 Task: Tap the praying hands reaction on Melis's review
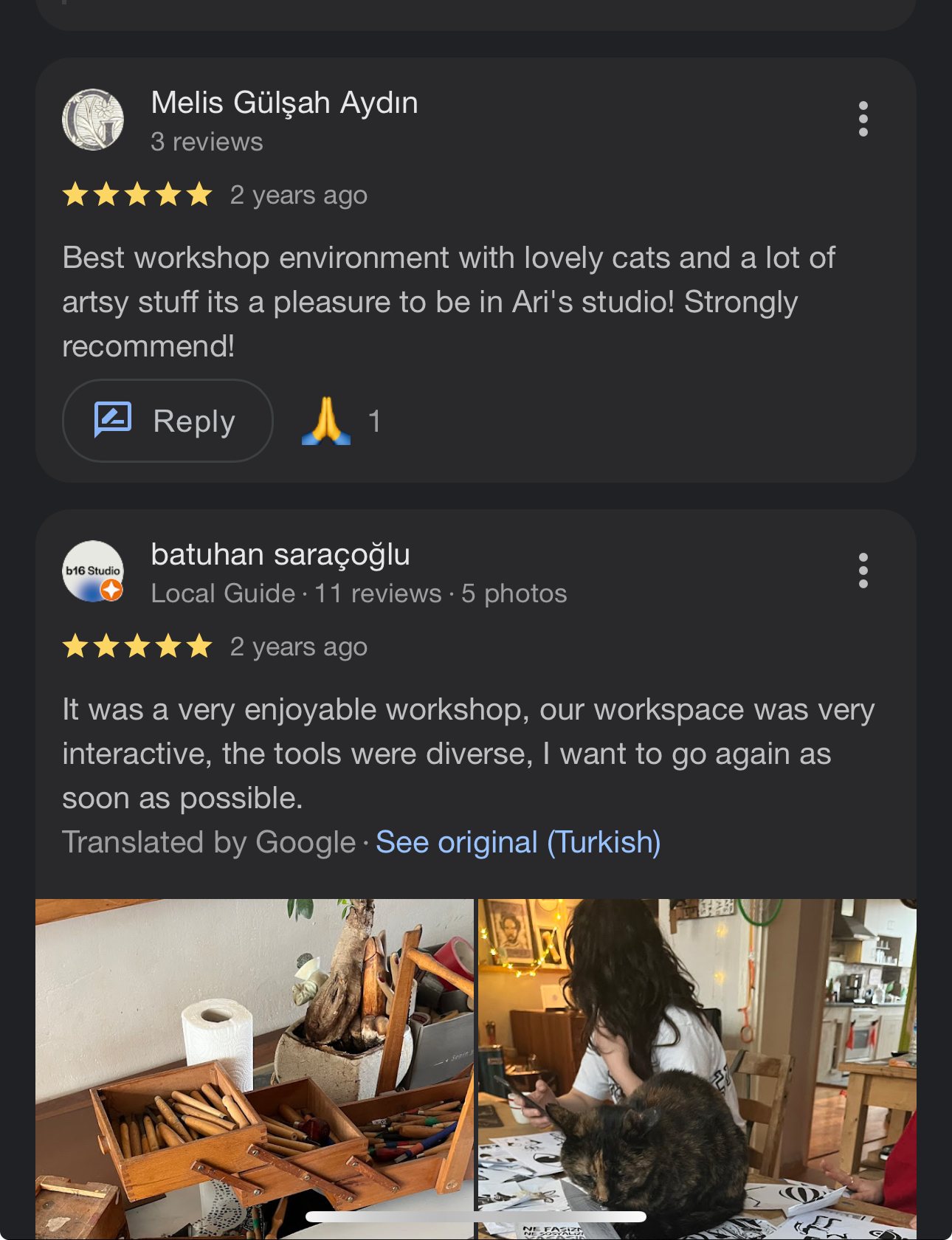pos(326,421)
